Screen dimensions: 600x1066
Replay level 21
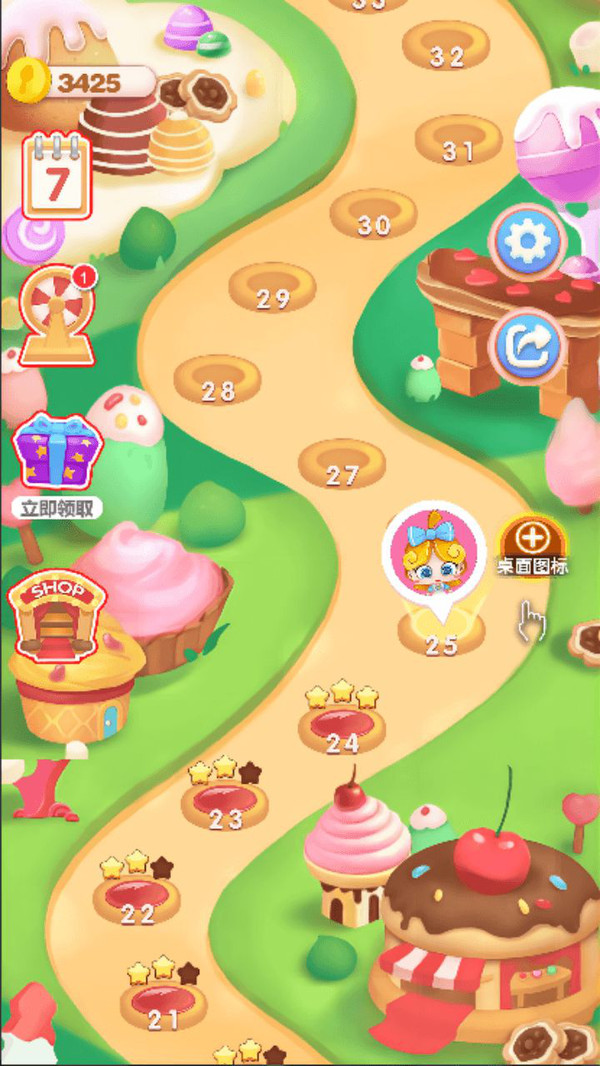(x=163, y=1002)
